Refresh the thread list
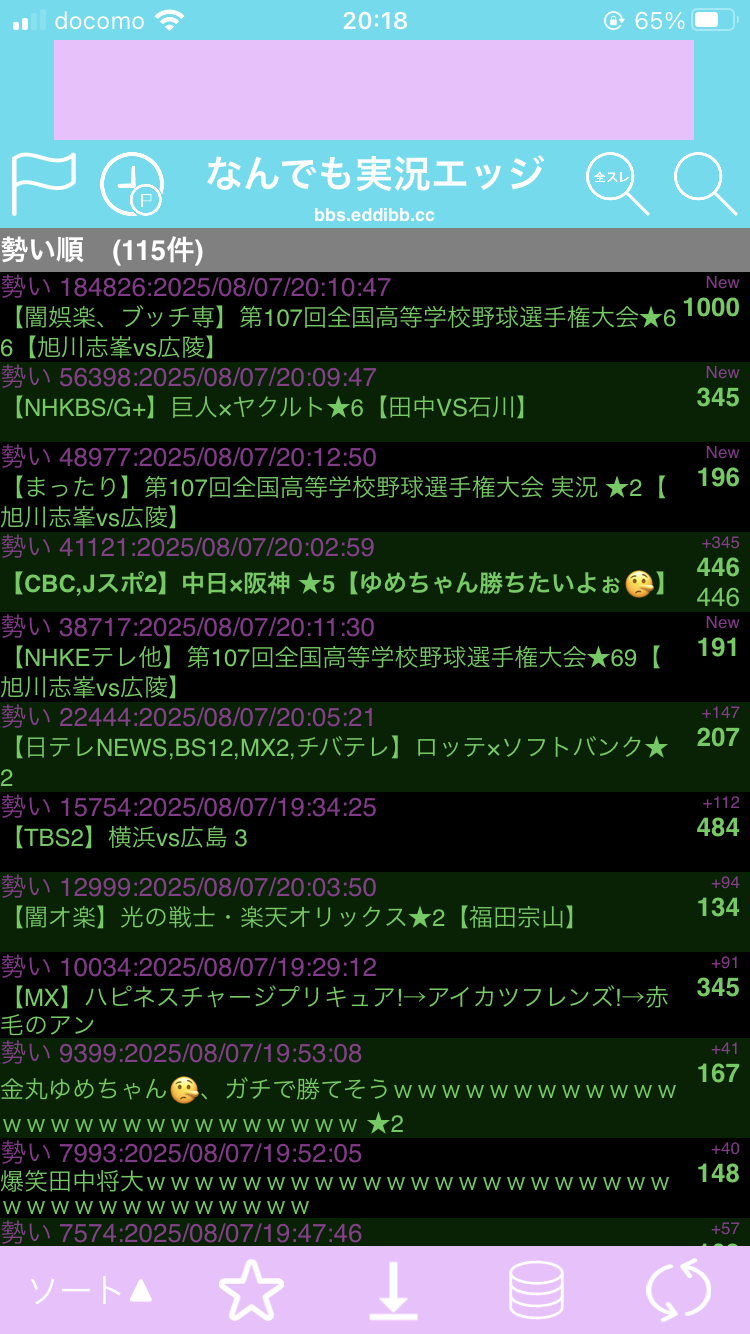The height and width of the screenshot is (1334, 750). tap(678, 1290)
